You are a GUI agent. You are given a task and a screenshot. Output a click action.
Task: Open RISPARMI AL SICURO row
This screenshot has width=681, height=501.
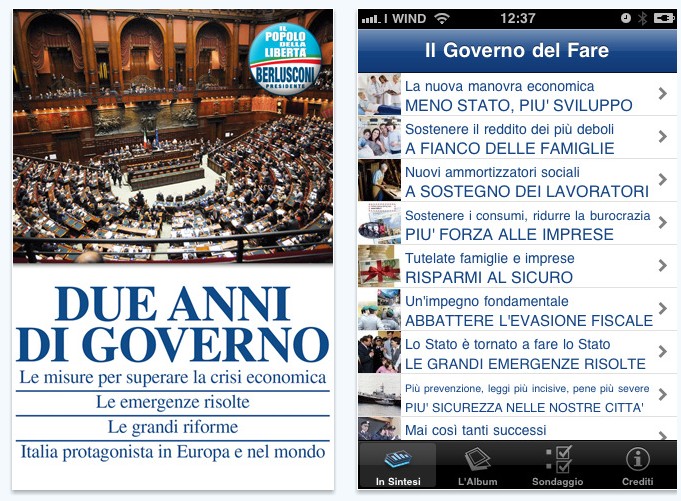[x=516, y=267]
